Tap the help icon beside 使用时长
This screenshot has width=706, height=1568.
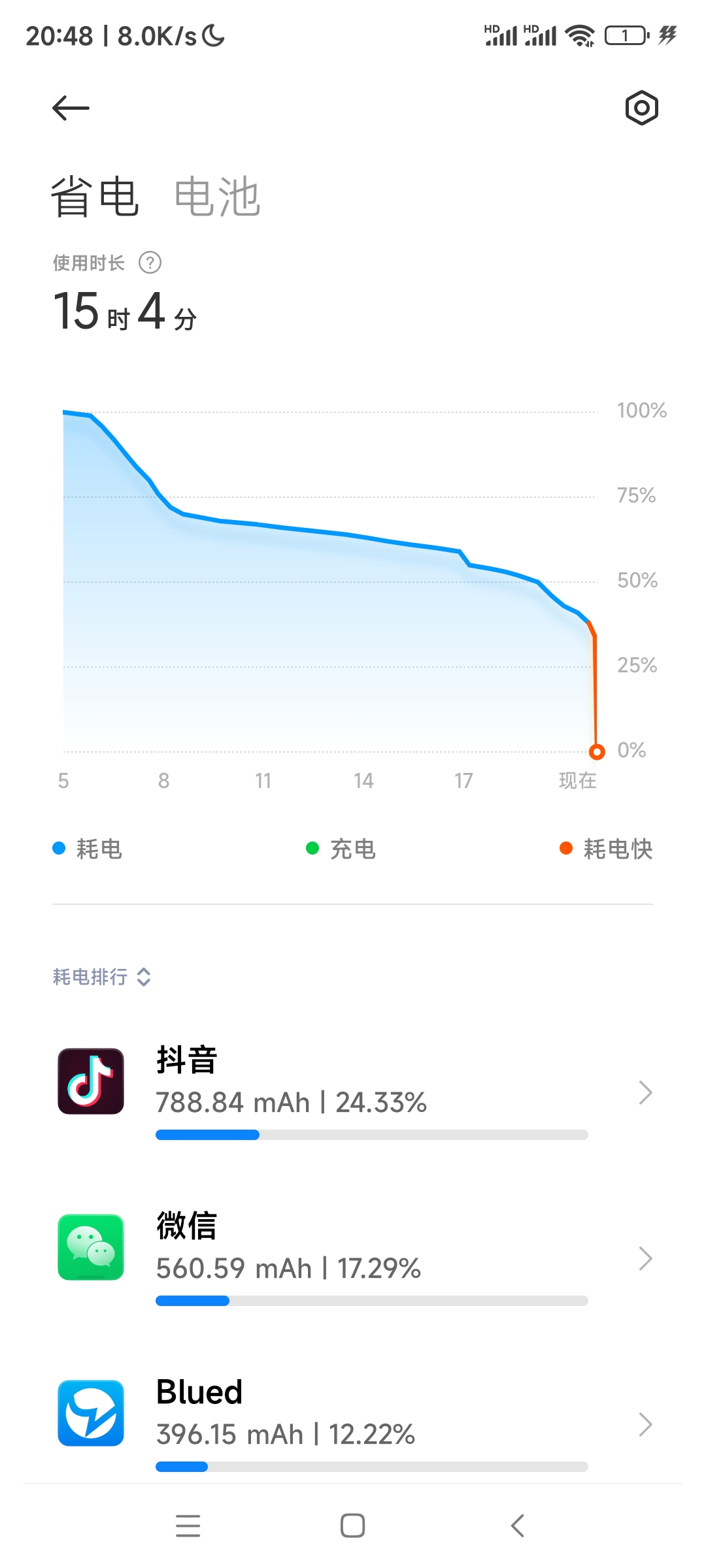[150, 263]
